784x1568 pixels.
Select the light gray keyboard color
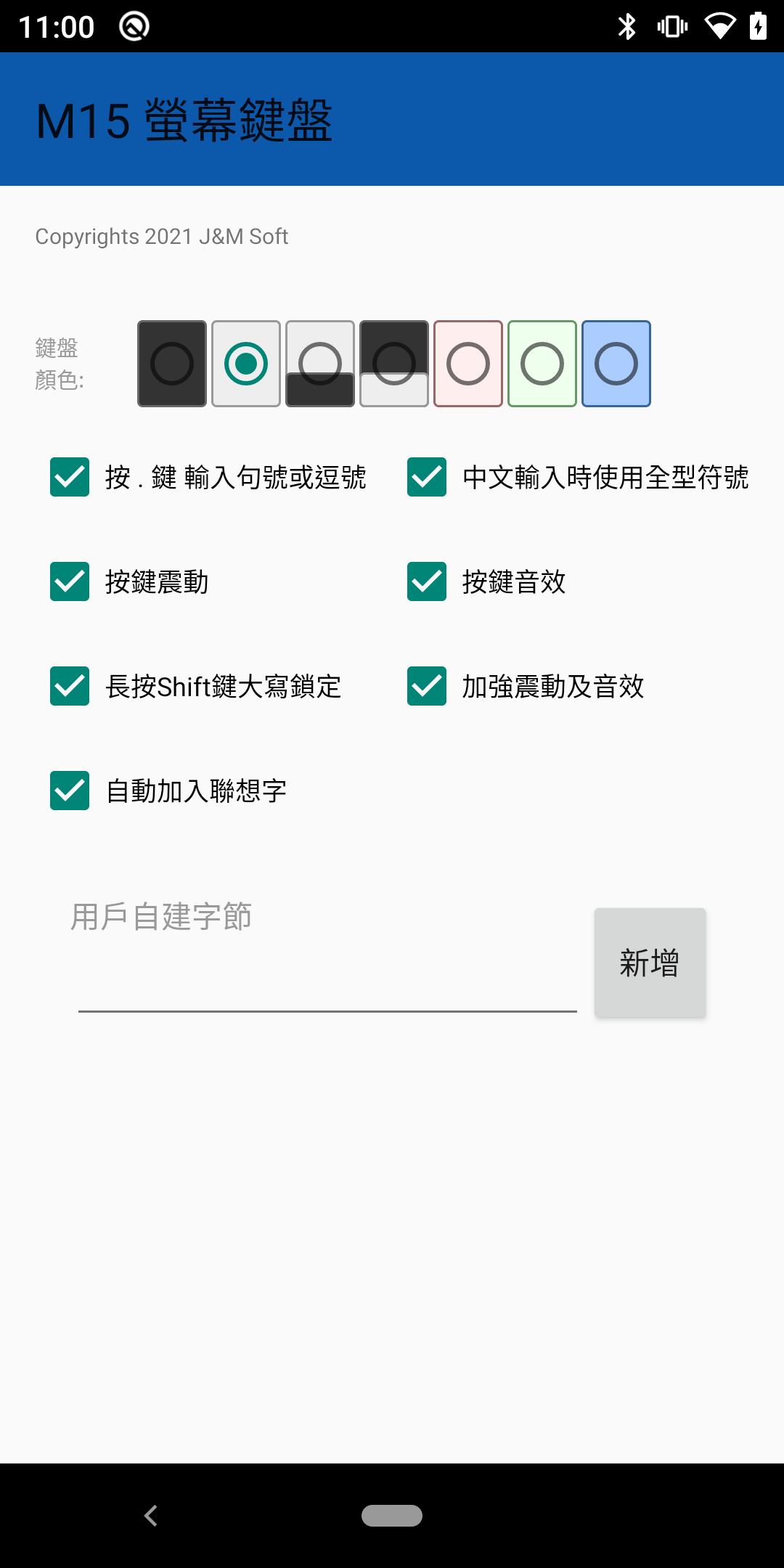click(246, 364)
